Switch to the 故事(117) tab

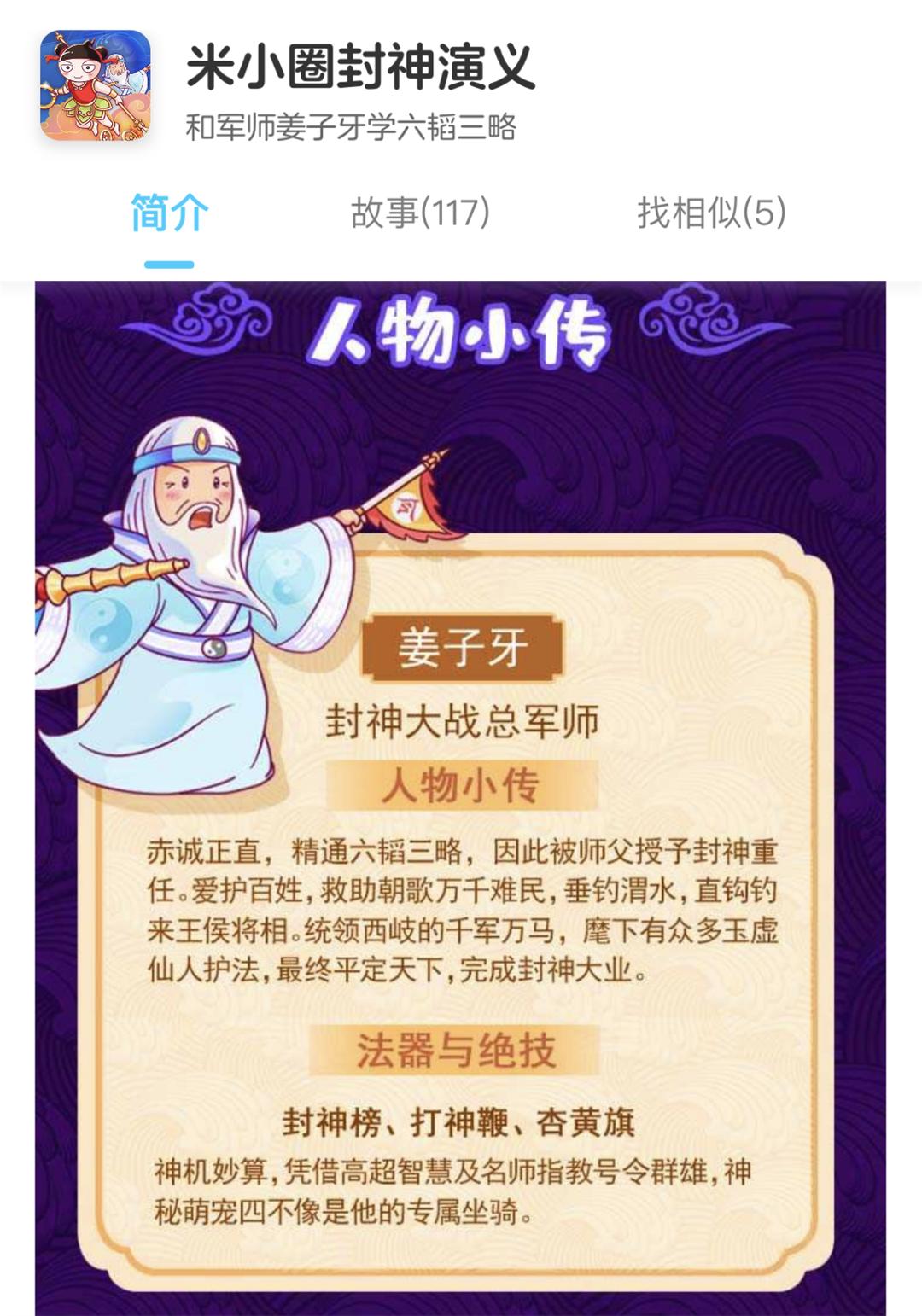coord(420,213)
